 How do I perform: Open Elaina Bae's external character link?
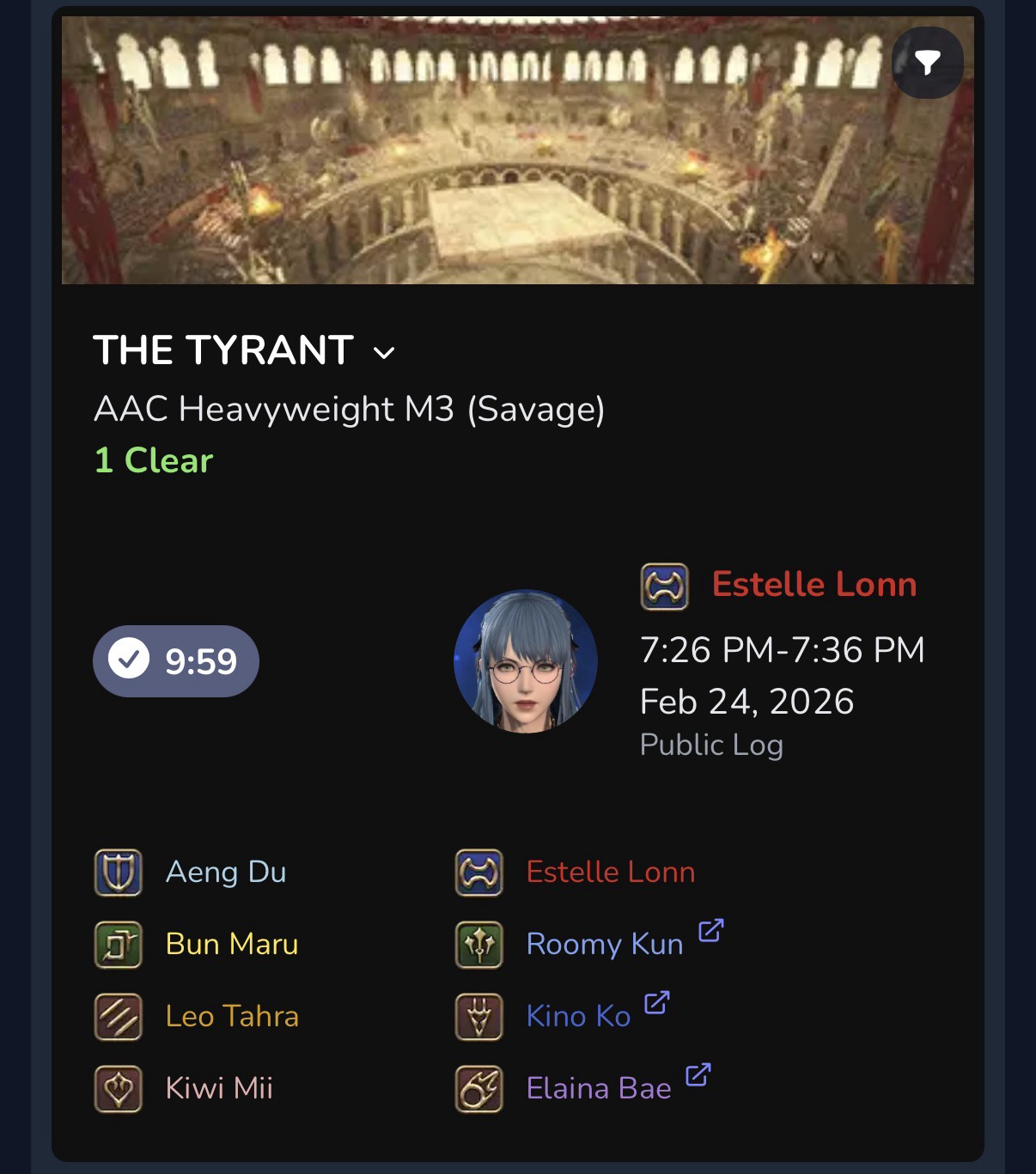pyautogui.click(x=698, y=1074)
